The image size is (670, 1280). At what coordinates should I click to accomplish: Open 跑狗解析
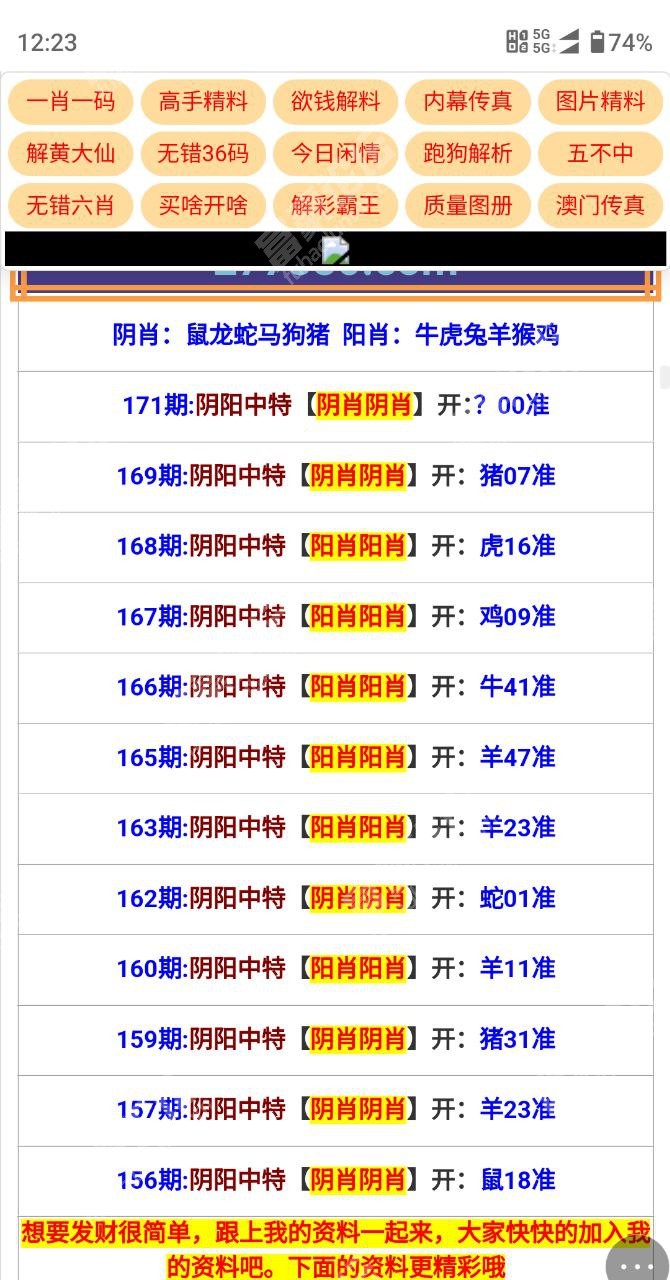468,153
